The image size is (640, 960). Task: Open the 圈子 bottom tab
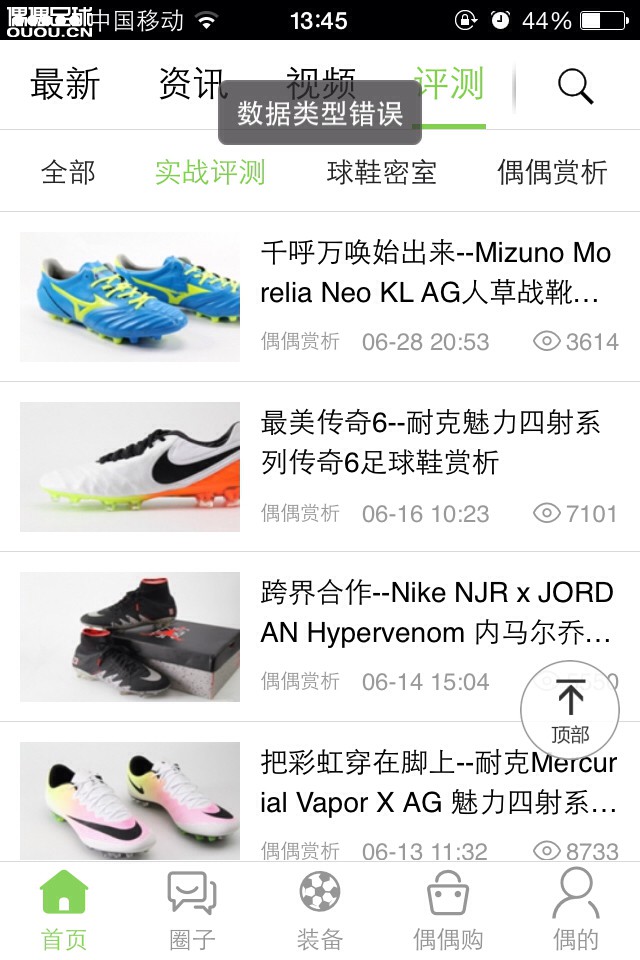pos(192,910)
